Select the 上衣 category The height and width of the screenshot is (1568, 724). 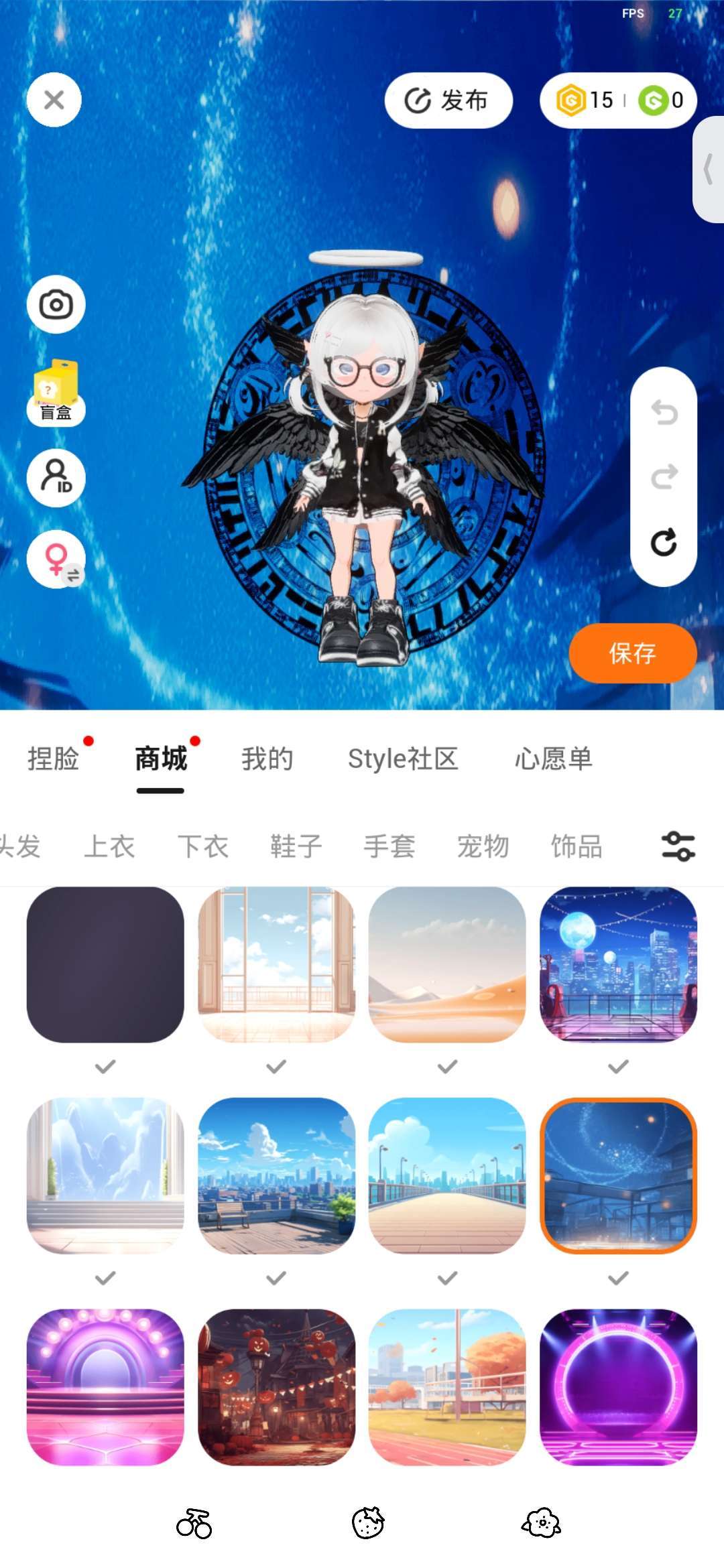pos(109,846)
